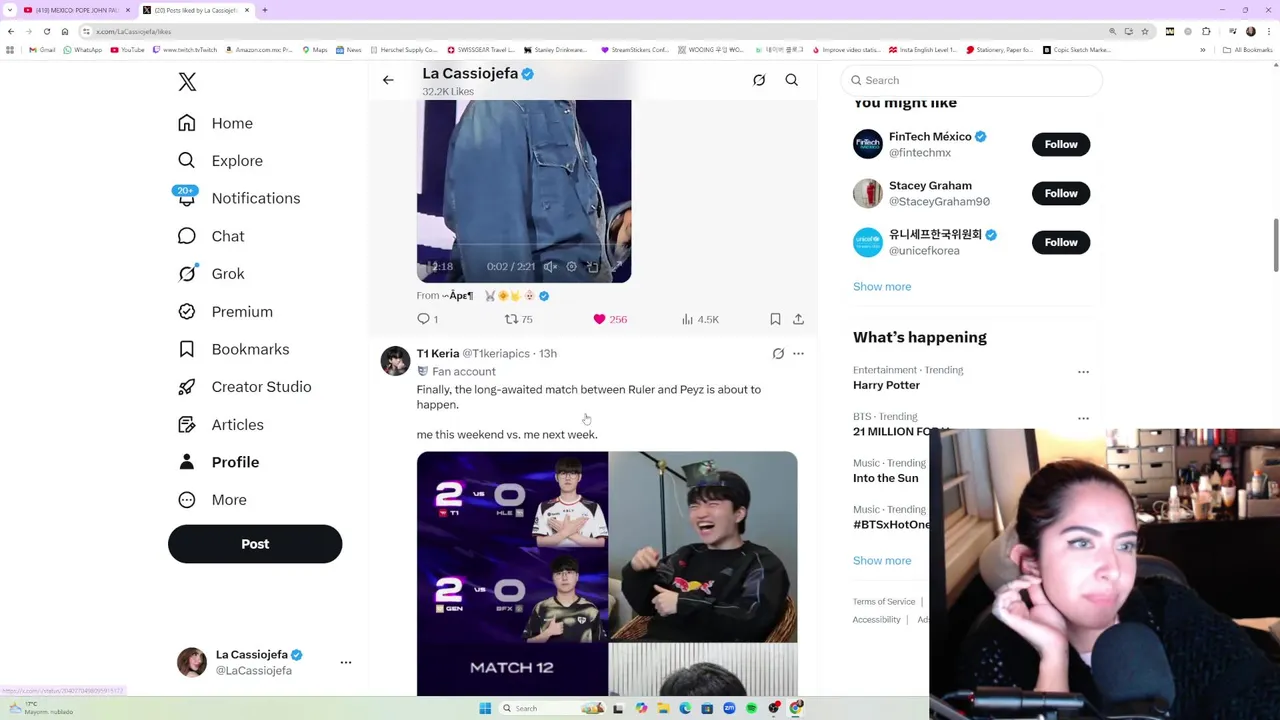Open Bookmarks from the sidebar
The width and height of the screenshot is (1280, 720).
tap(249, 349)
